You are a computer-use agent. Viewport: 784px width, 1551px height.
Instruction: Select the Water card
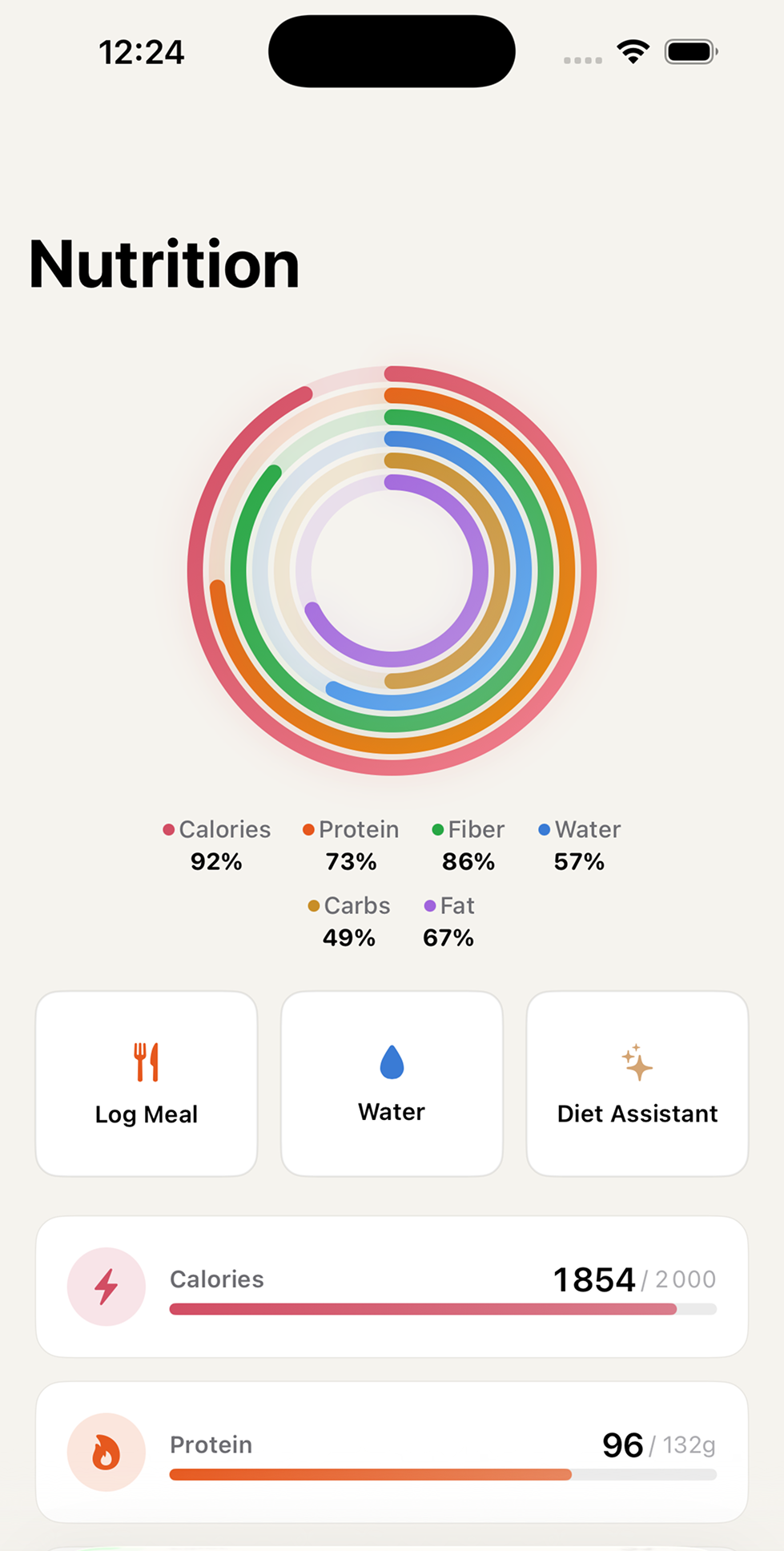point(391,1082)
